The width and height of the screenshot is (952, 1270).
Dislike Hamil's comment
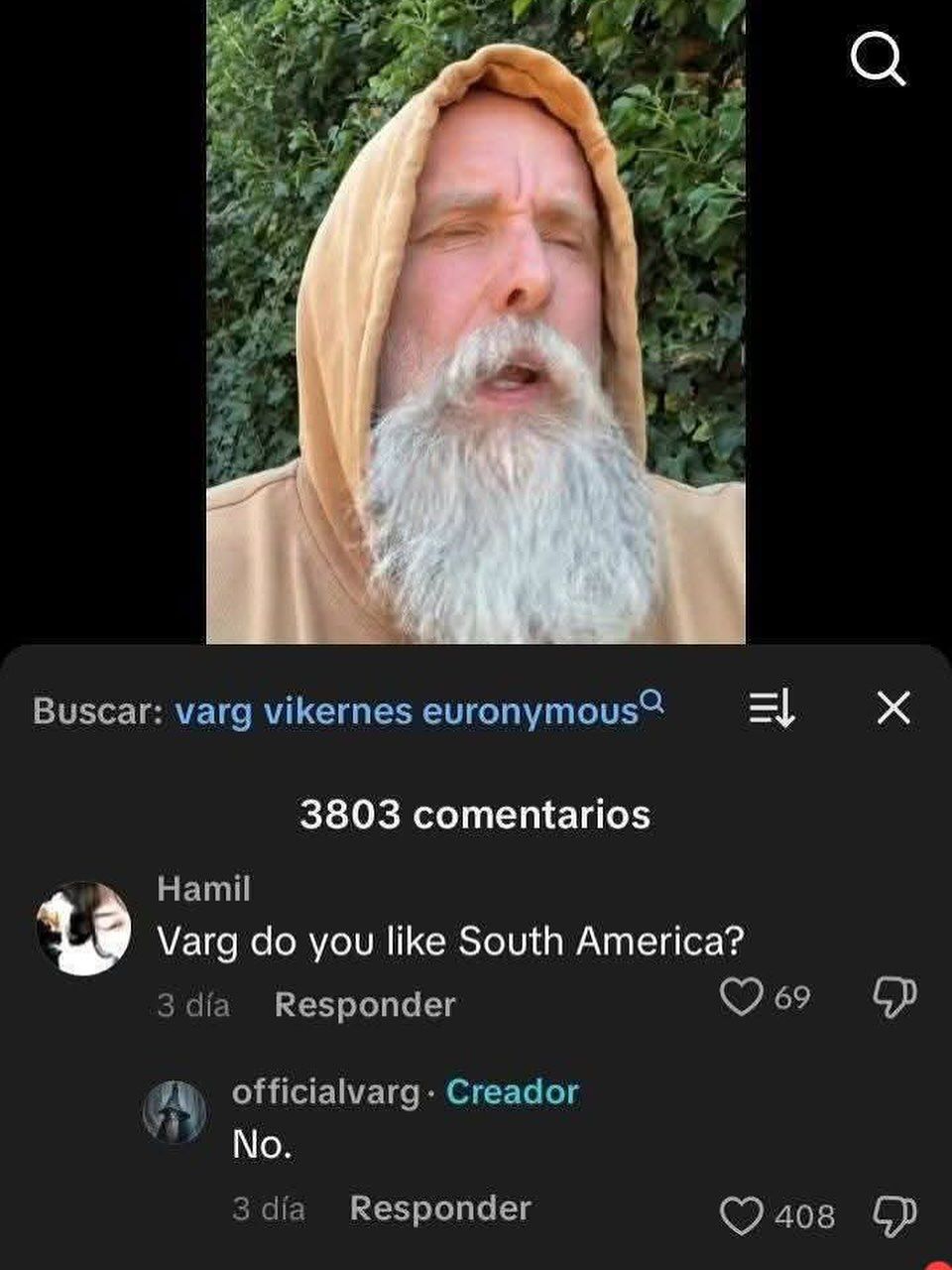coord(893,996)
